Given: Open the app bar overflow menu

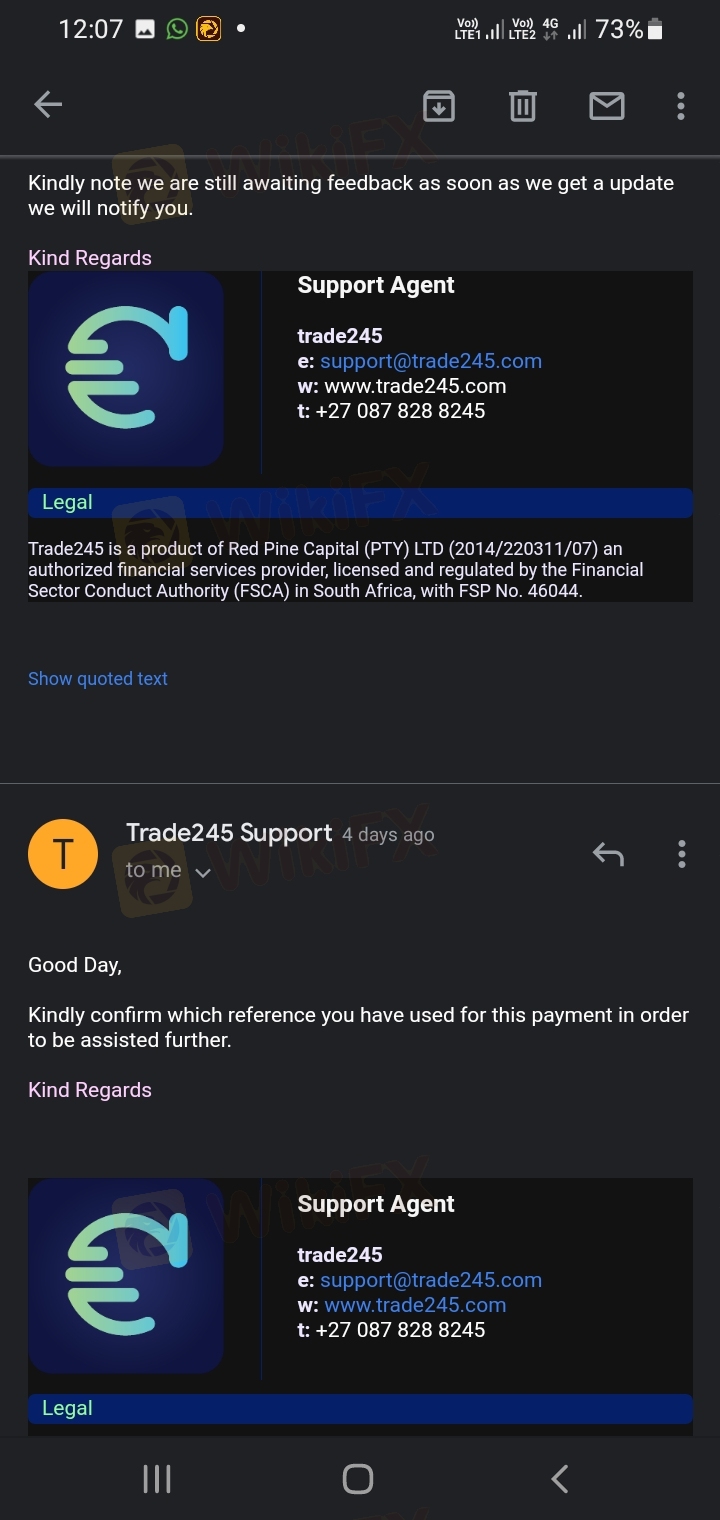Looking at the screenshot, I should coord(681,105).
